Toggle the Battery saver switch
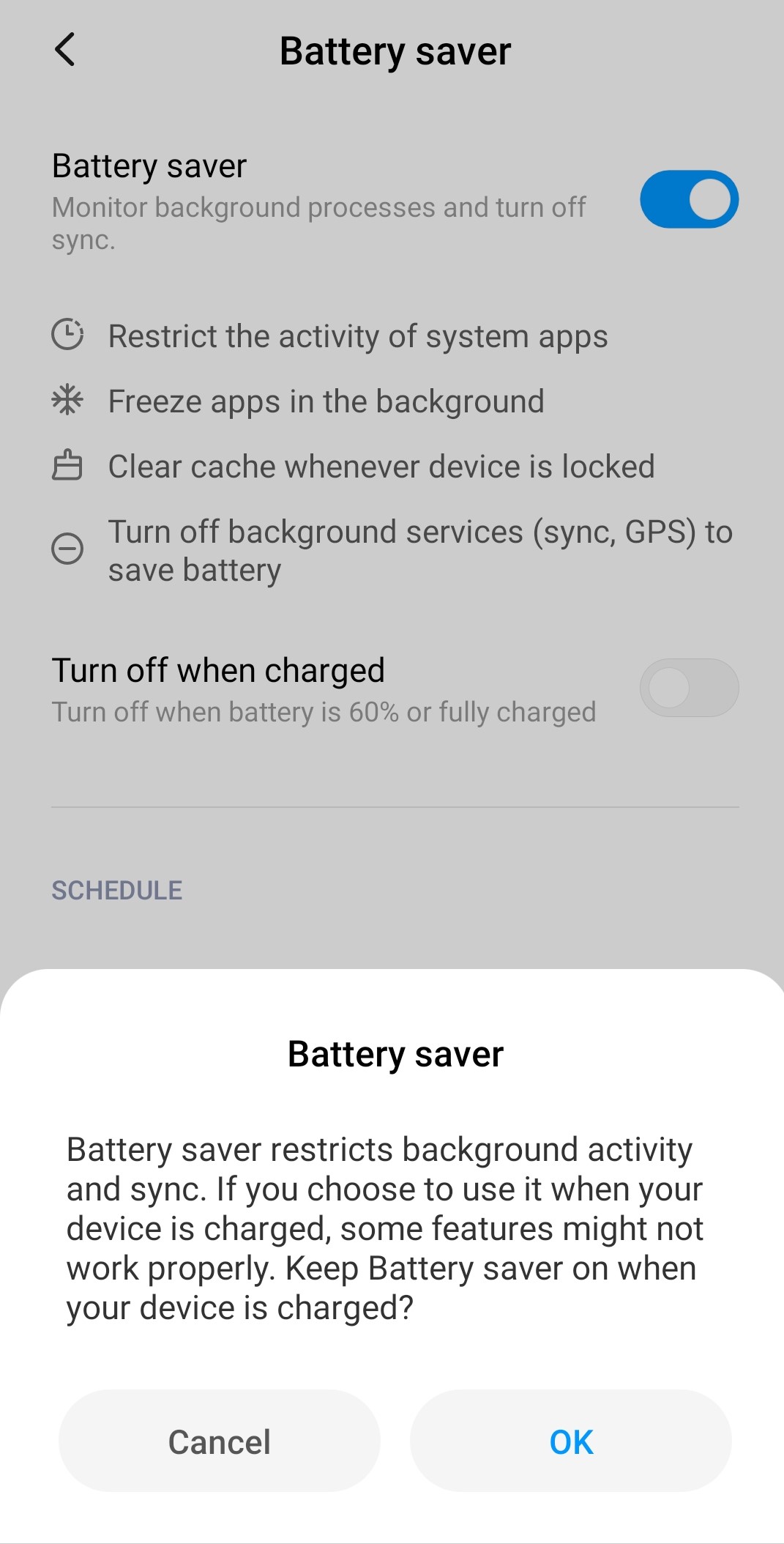Viewport: 784px width, 1544px height. pyautogui.click(x=689, y=199)
